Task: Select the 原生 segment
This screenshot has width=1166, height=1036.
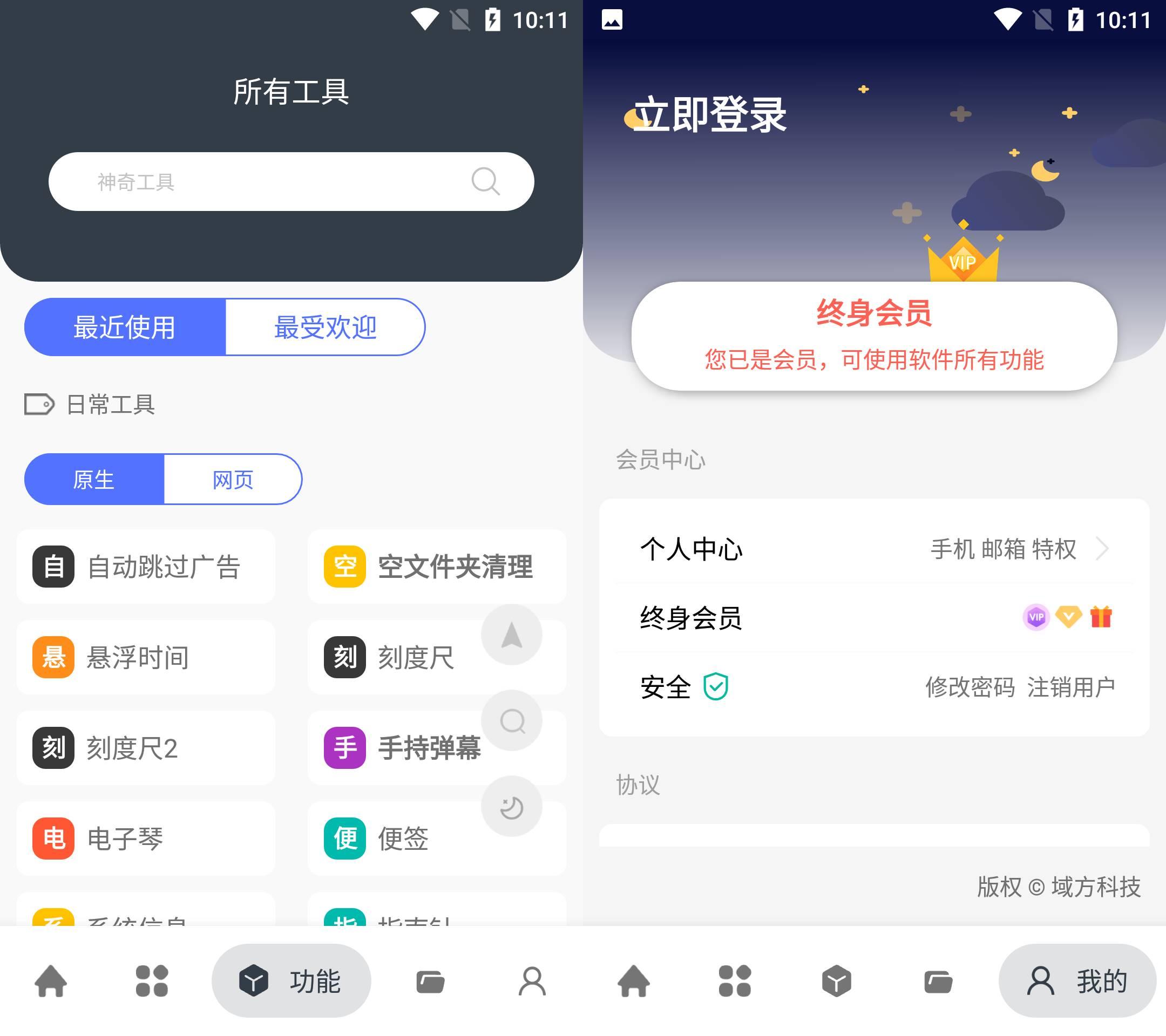Action: pyautogui.click(x=94, y=480)
